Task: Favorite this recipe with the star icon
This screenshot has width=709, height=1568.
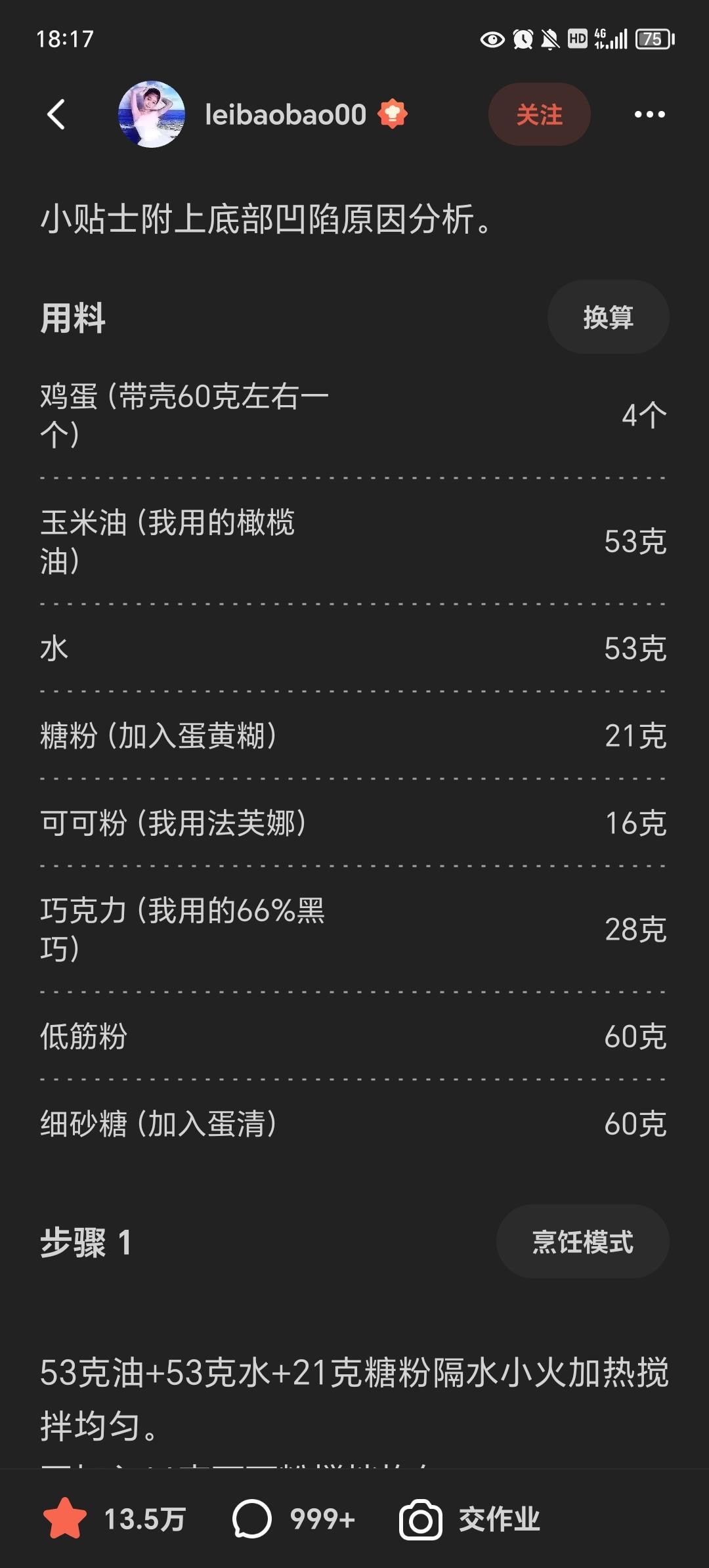Action: tap(65, 1519)
